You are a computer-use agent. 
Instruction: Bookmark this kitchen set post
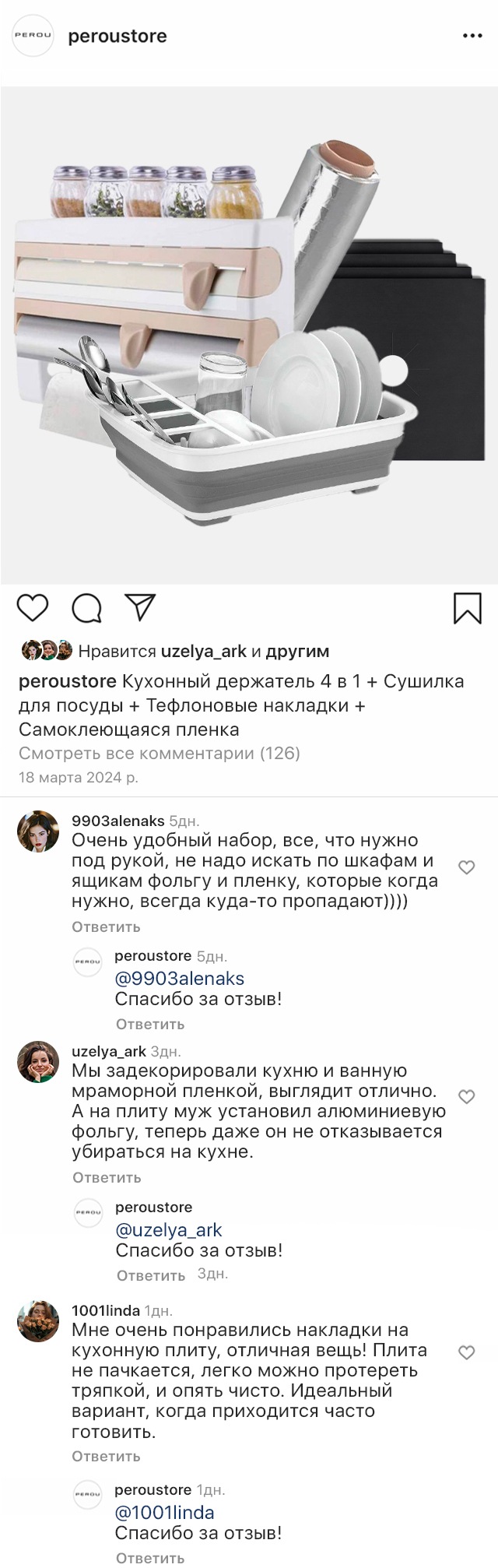(x=467, y=608)
